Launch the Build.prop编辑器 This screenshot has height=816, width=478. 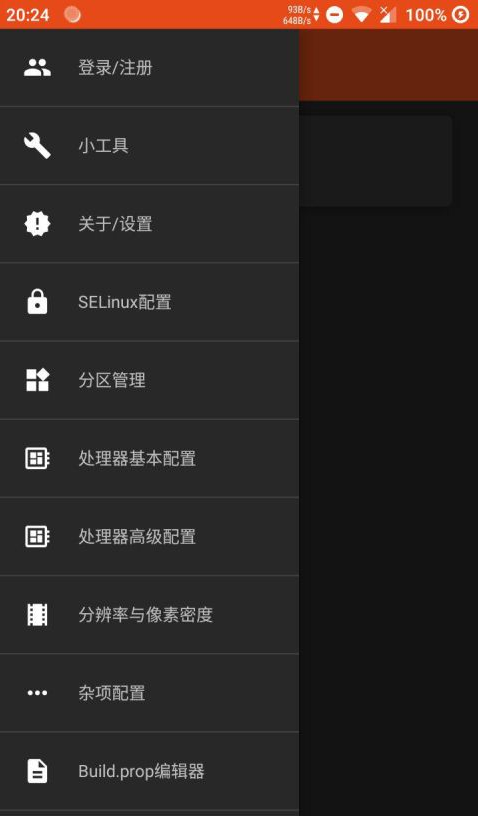click(149, 771)
